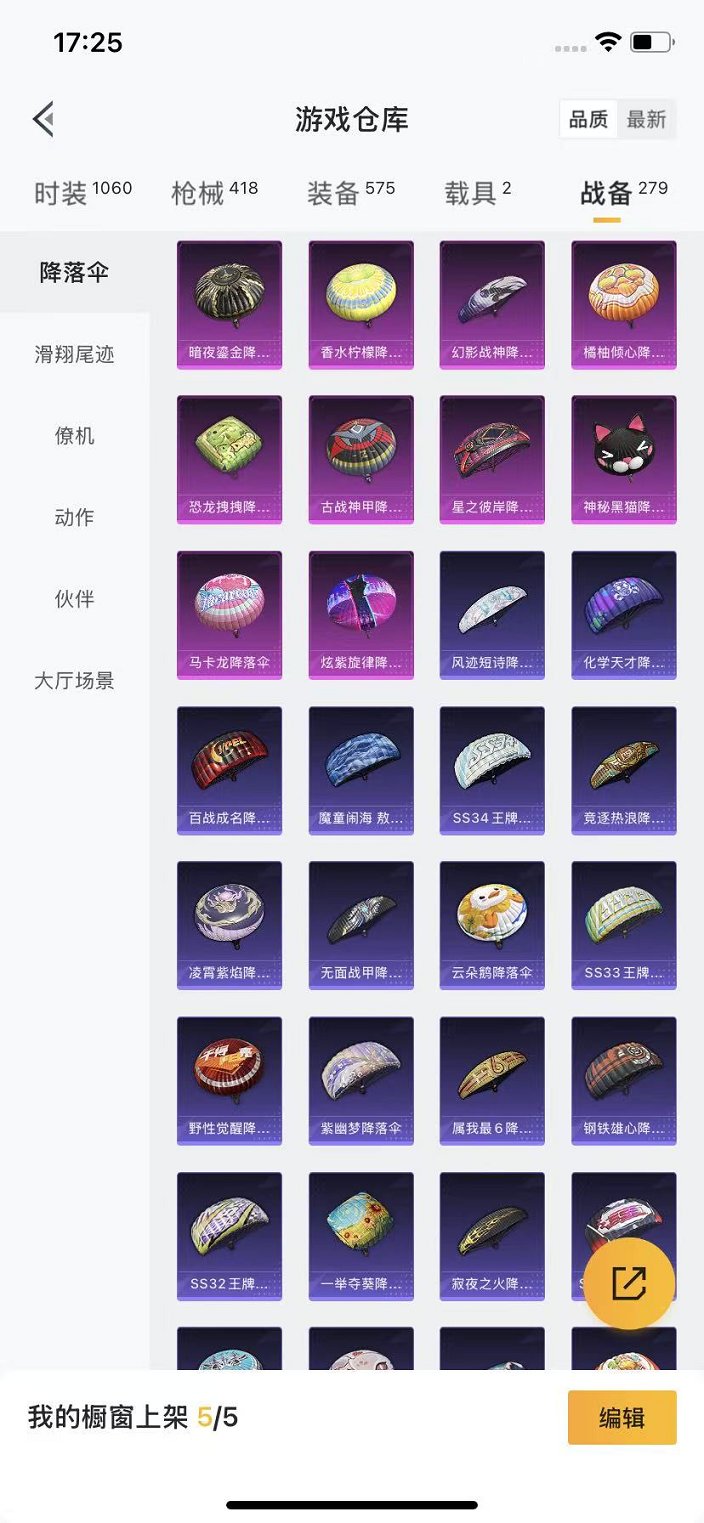
Task: Open the 紫幽梦降落伞 item
Action: (360, 1080)
